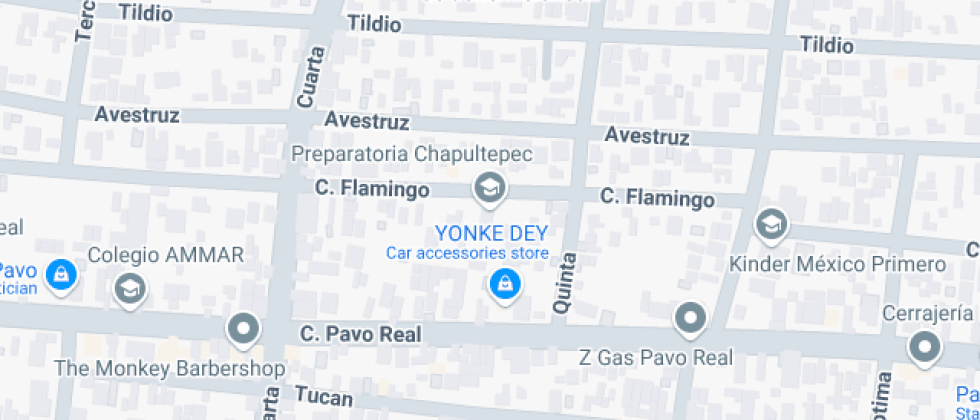The height and width of the screenshot is (420, 980).
Task: Open the Kinder México Primero school marker
Action: (x=771, y=225)
